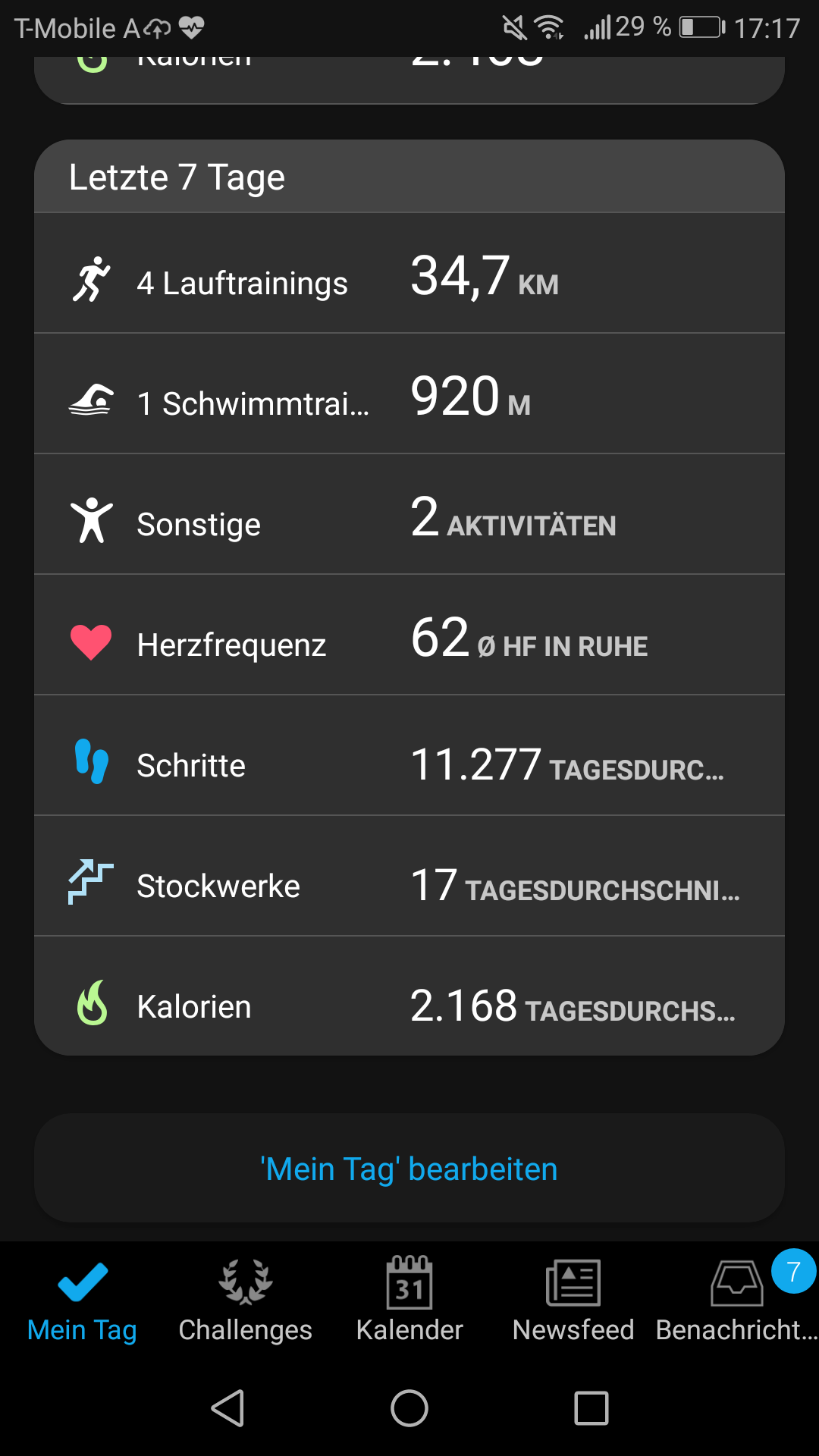Open Herzfrequenz resting heart rate details

pyautogui.click(x=409, y=635)
